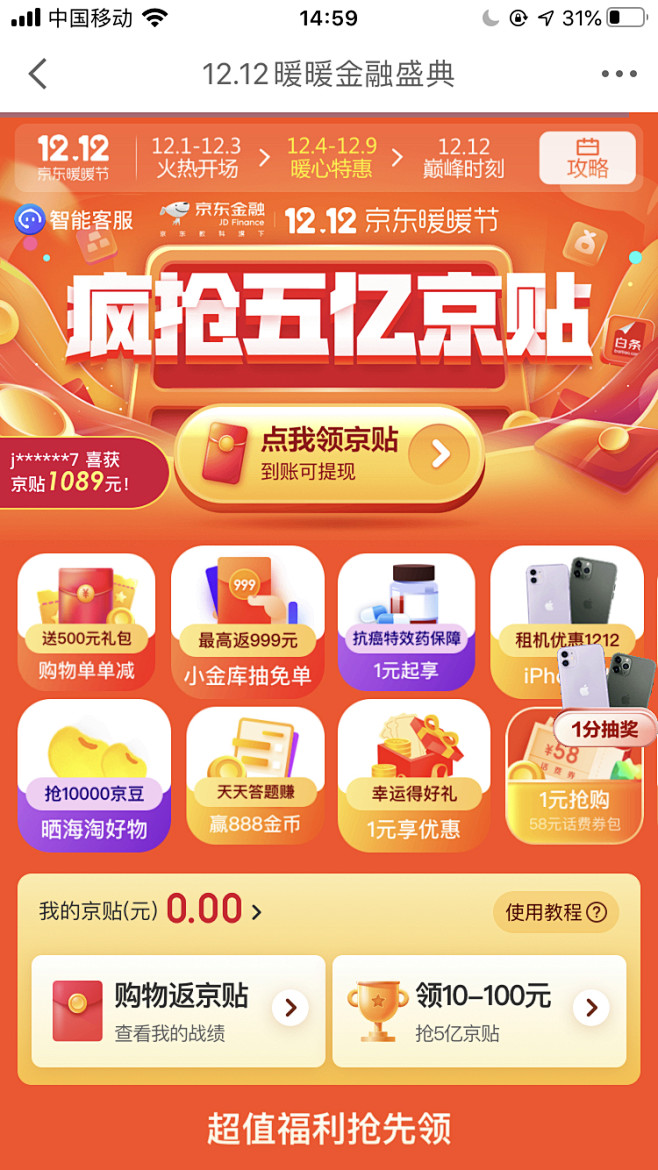Open the 使用教程 help button
This screenshot has height=1170, width=658.
(x=556, y=912)
